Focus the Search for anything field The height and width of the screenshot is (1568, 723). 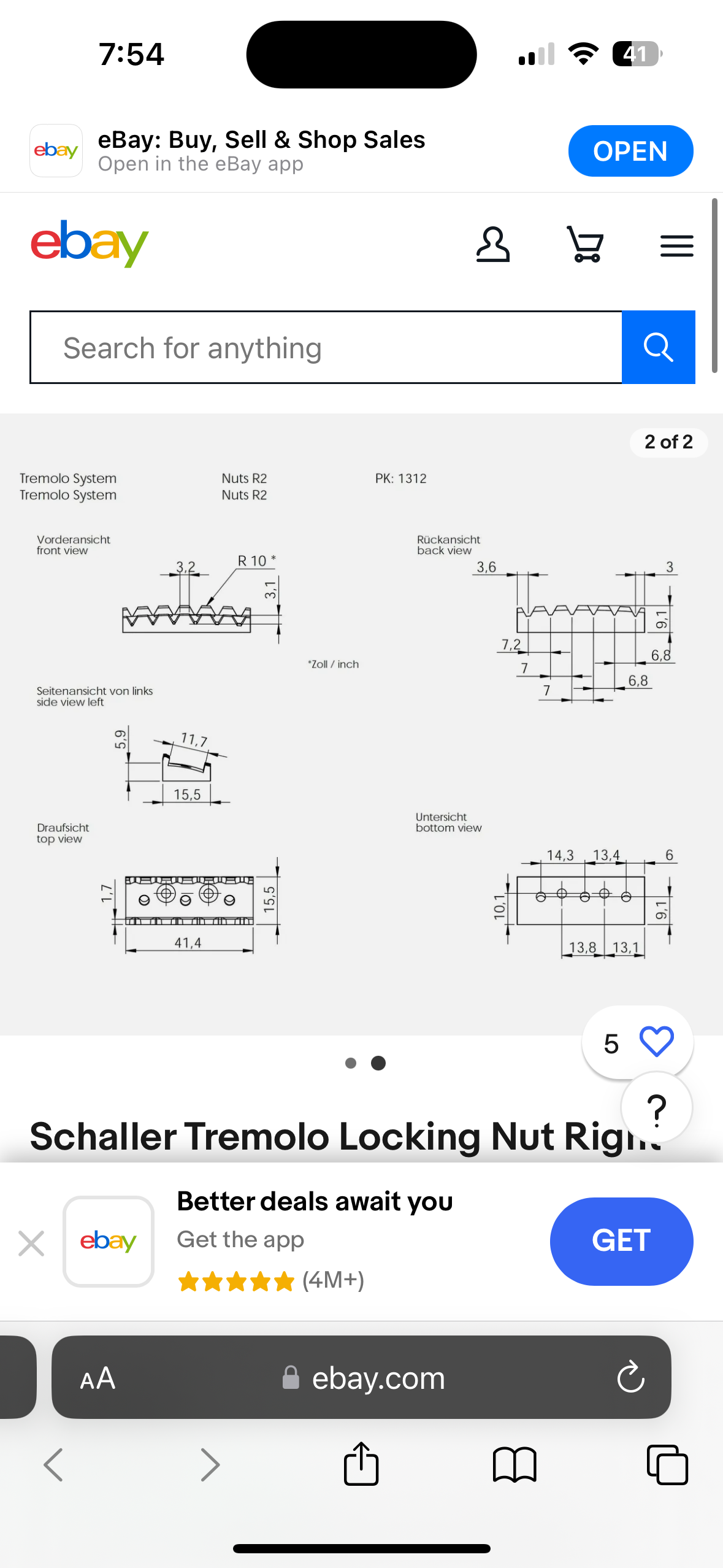(326, 347)
